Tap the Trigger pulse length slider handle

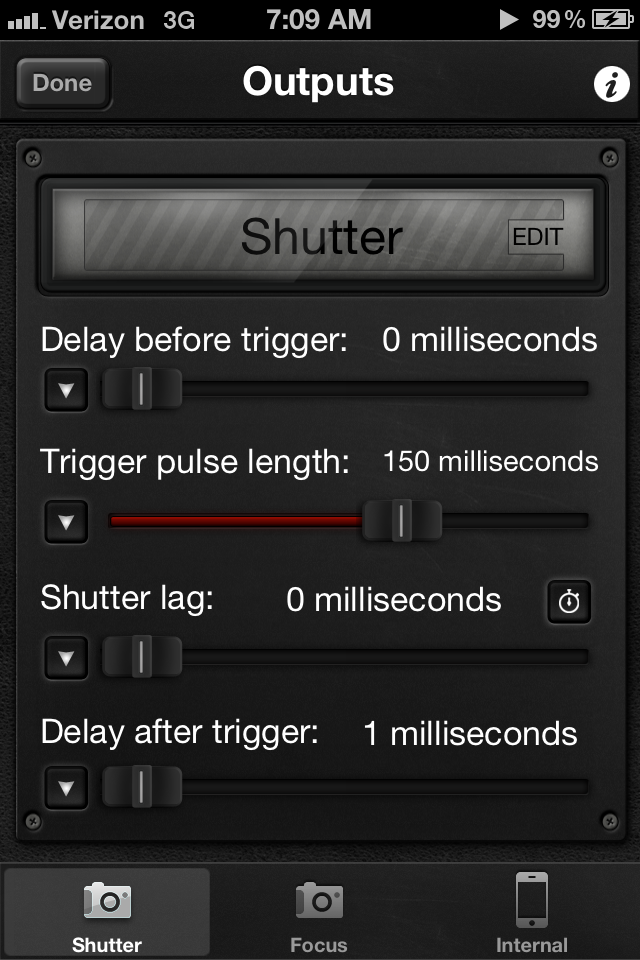click(401, 520)
